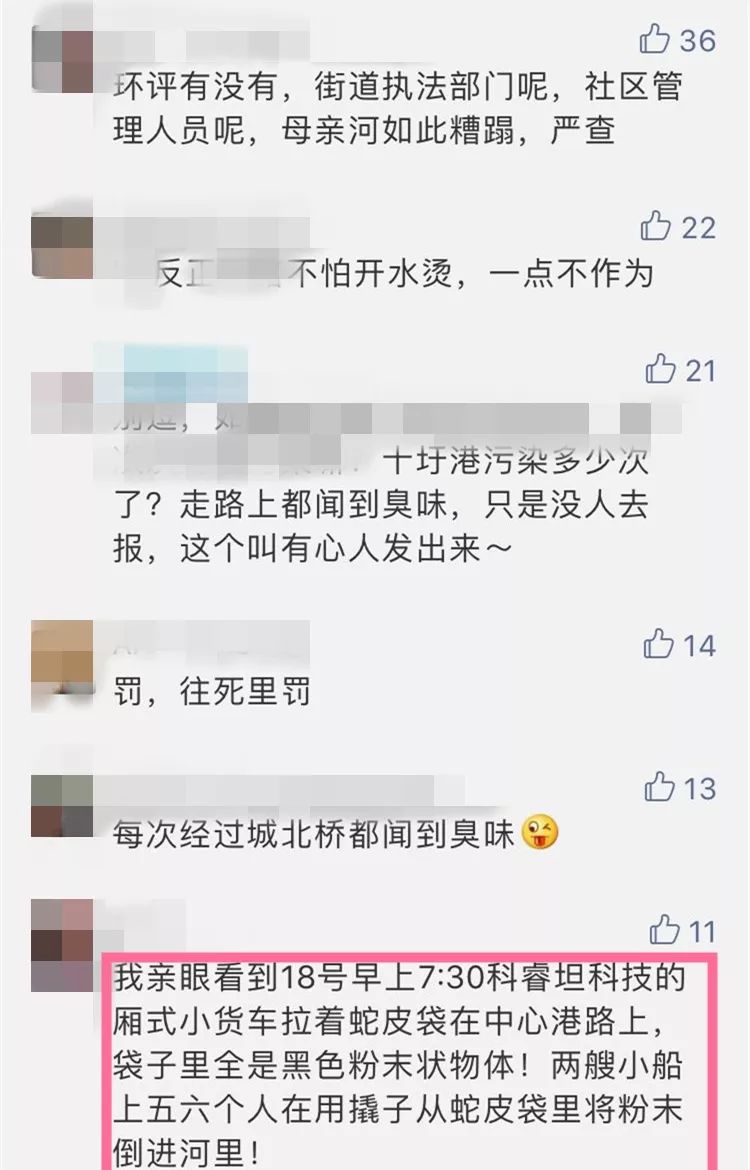Screen dimensions: 750x1170
Task: Like the comment ending with 一点不作为
Action: pyautogui.click(x=656, y=225)
